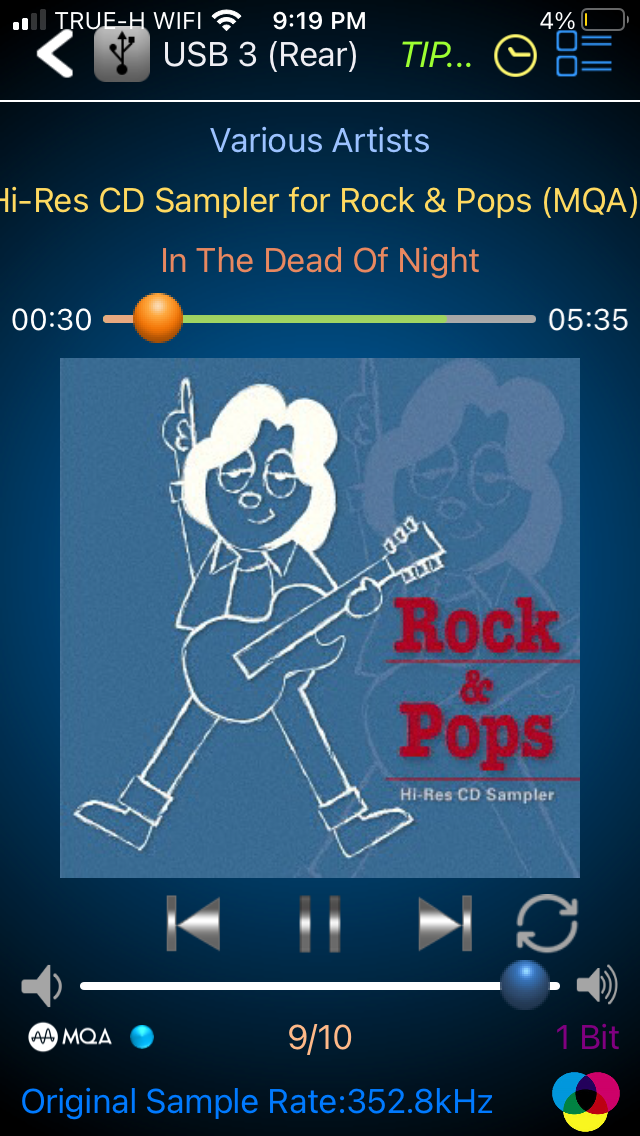Pause the current song
The width and height of the screenshot is (640, 1136).
(x=320, y=923)
